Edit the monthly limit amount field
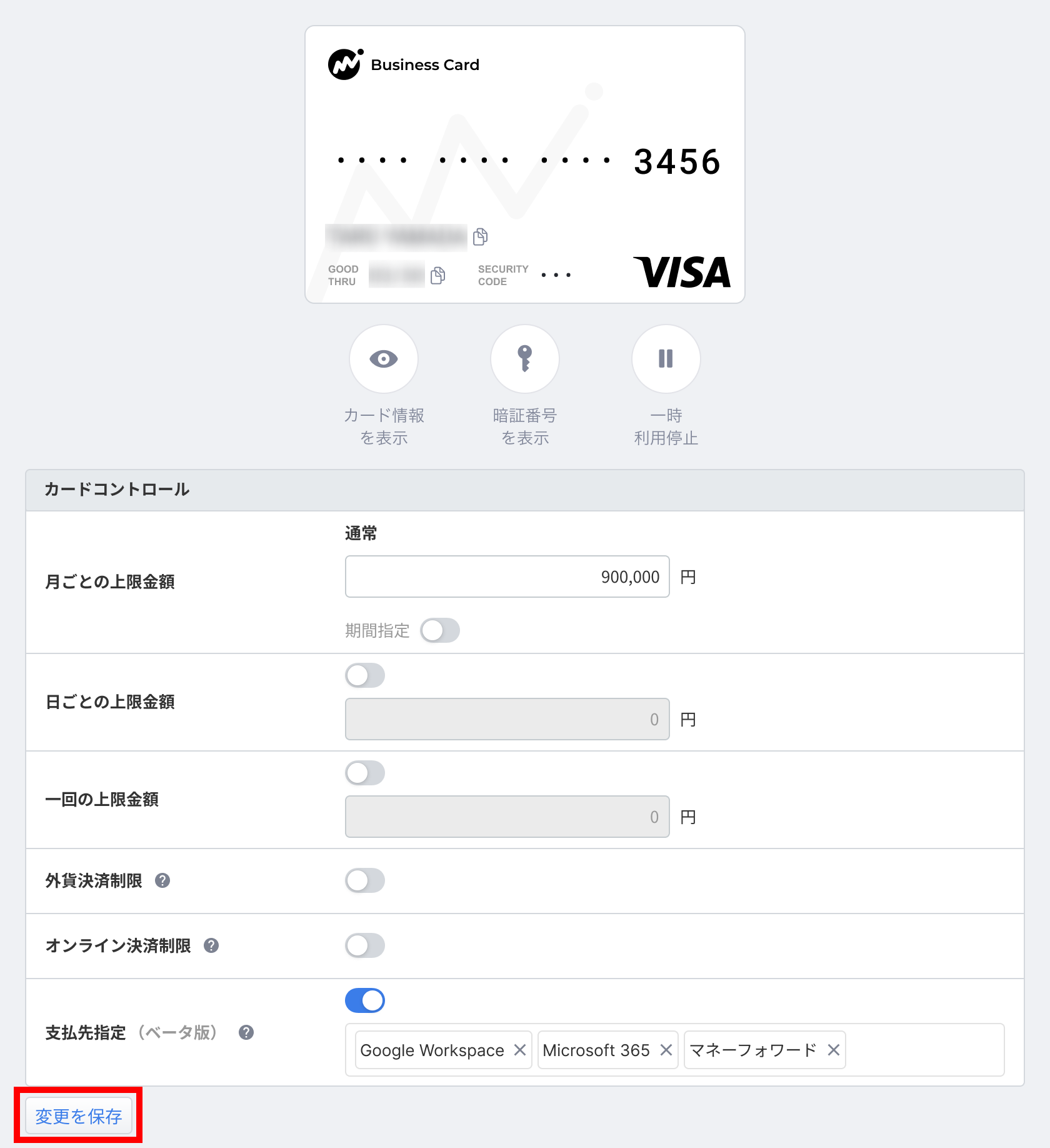The width and height of the screenshot is (1050, 1148). pos(507,577)
